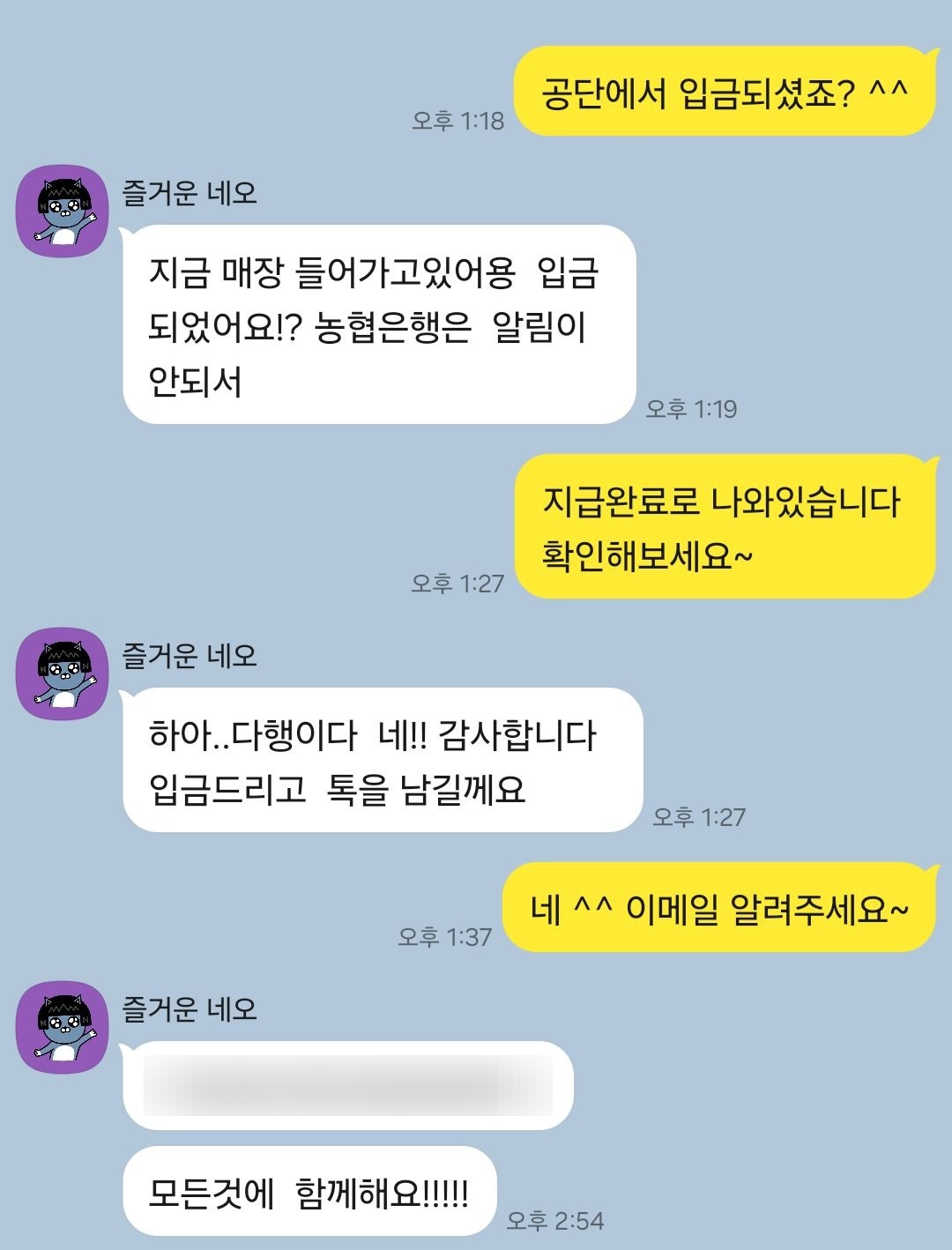Open 즐거운 네오's avatar above the '모든것에 함께해요' message
The height and width of the screenshot is (1250, 952).
coord(63,1027)
